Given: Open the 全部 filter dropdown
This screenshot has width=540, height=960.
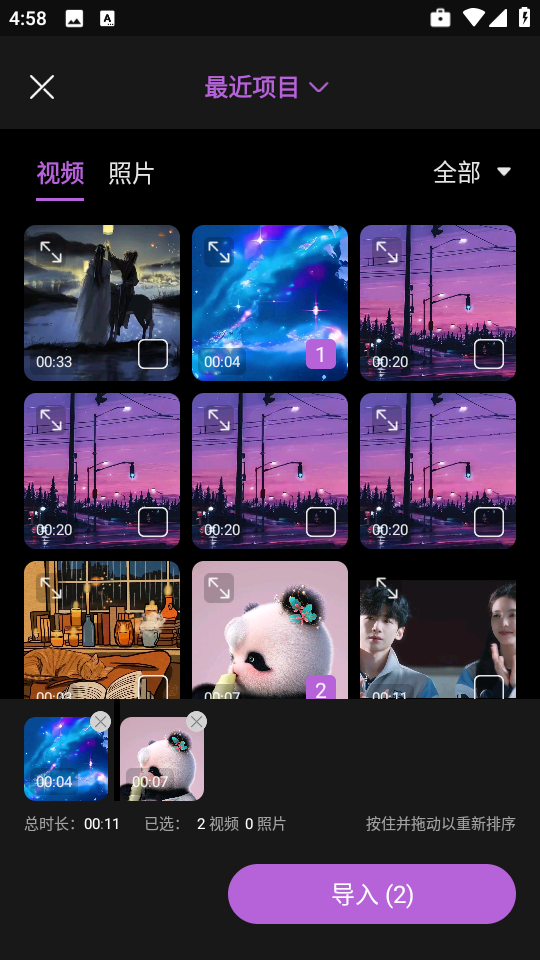Looking at the screenshot, I should pyautogui.click(x=472, y=173).
